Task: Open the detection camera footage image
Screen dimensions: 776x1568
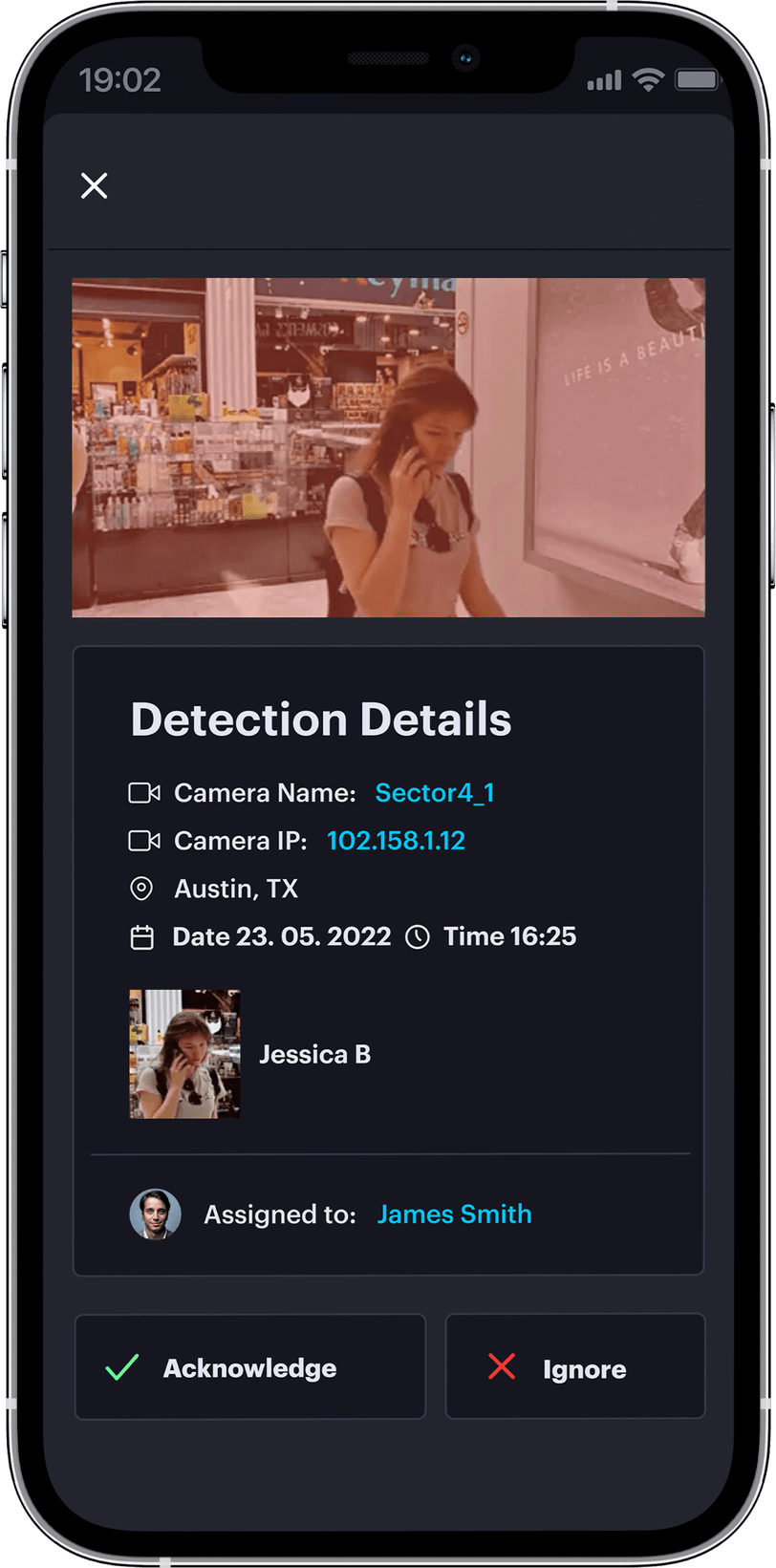Action: pos(388,447)
